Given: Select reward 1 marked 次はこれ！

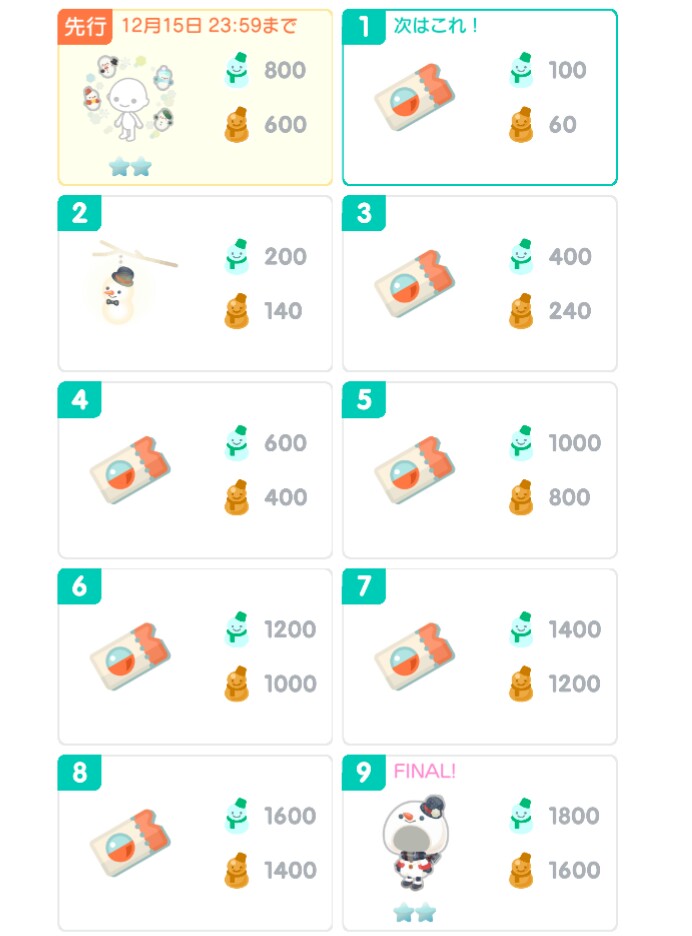Looking at the screenshot, I should [x=479, y=98].
